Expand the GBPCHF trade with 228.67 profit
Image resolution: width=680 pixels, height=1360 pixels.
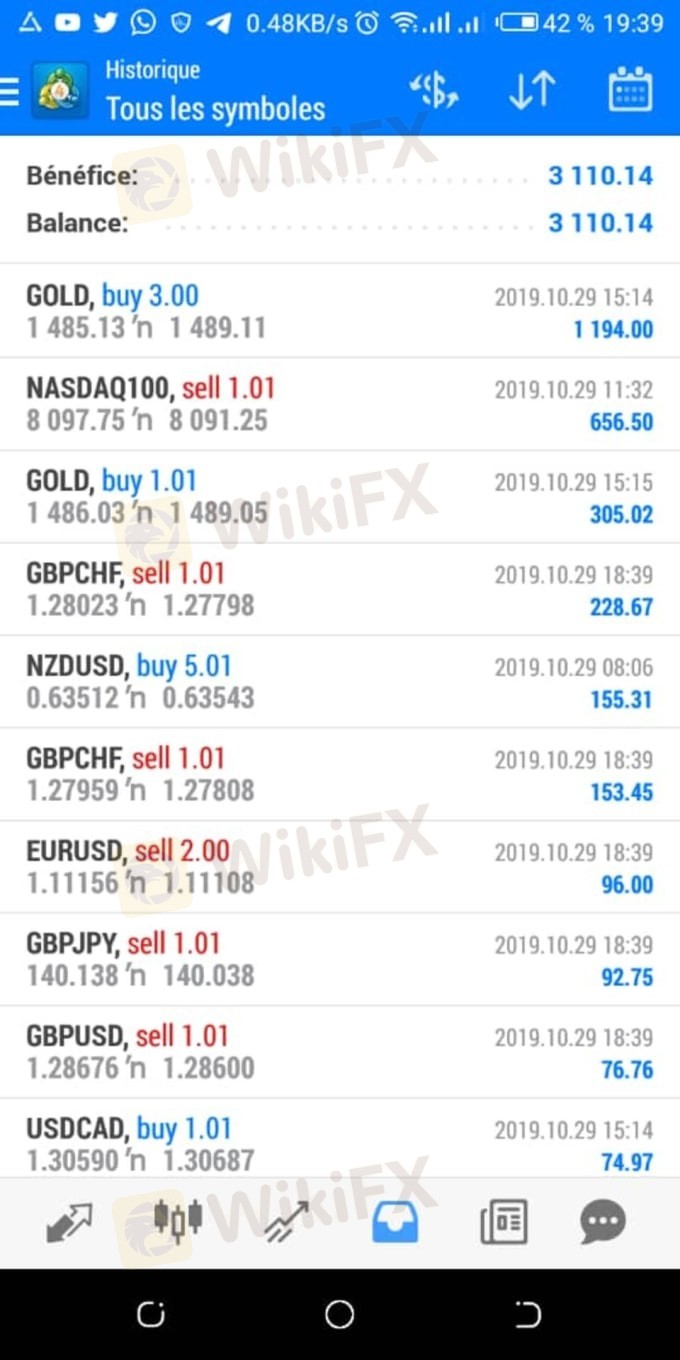point(340,589)
